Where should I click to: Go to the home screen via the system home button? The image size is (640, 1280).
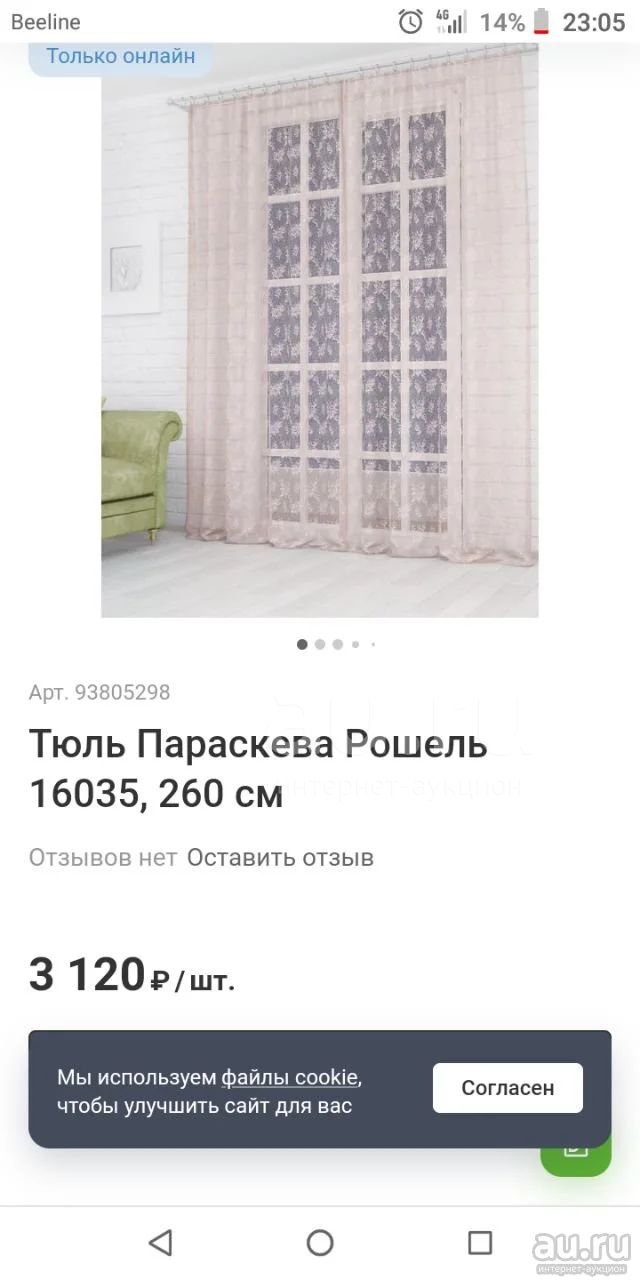(320, 1243)
